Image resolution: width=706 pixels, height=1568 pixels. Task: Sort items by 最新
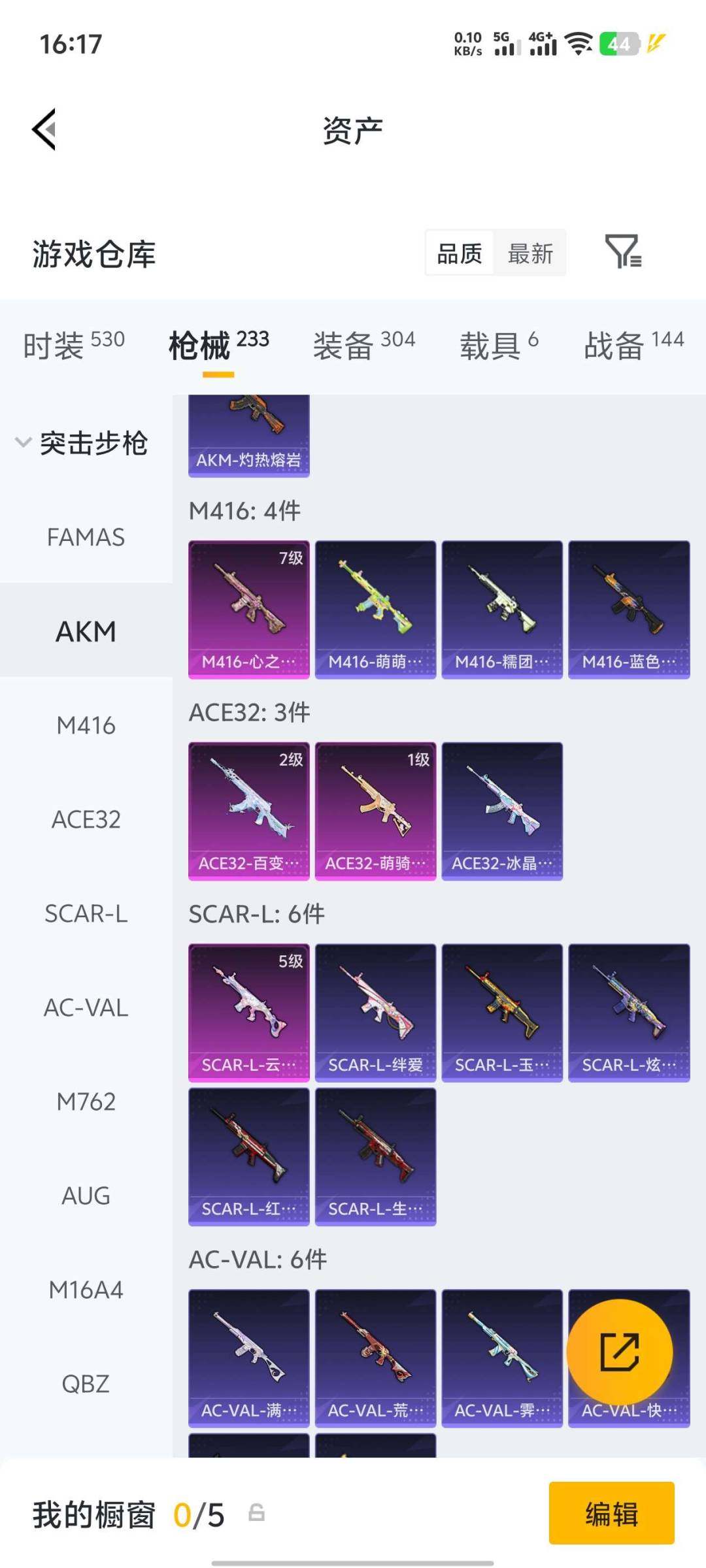point(530,253)
